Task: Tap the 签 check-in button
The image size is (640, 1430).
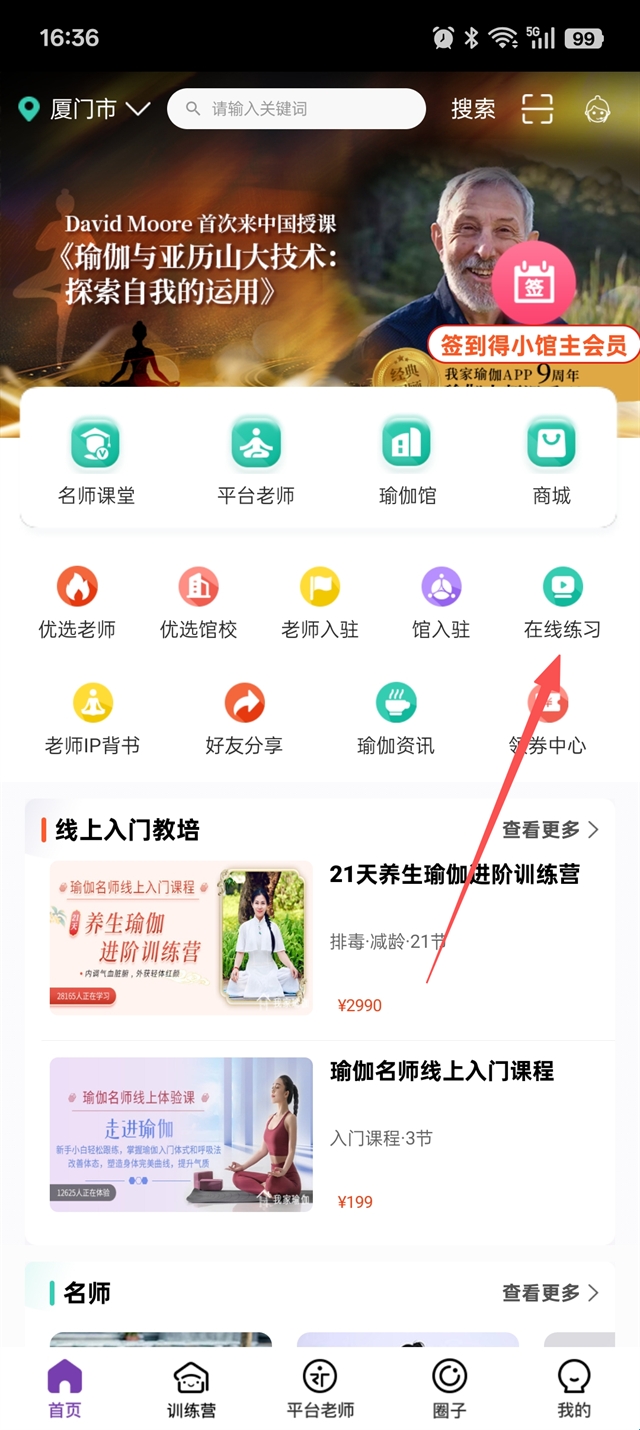Action: click(x=533, y=285)
